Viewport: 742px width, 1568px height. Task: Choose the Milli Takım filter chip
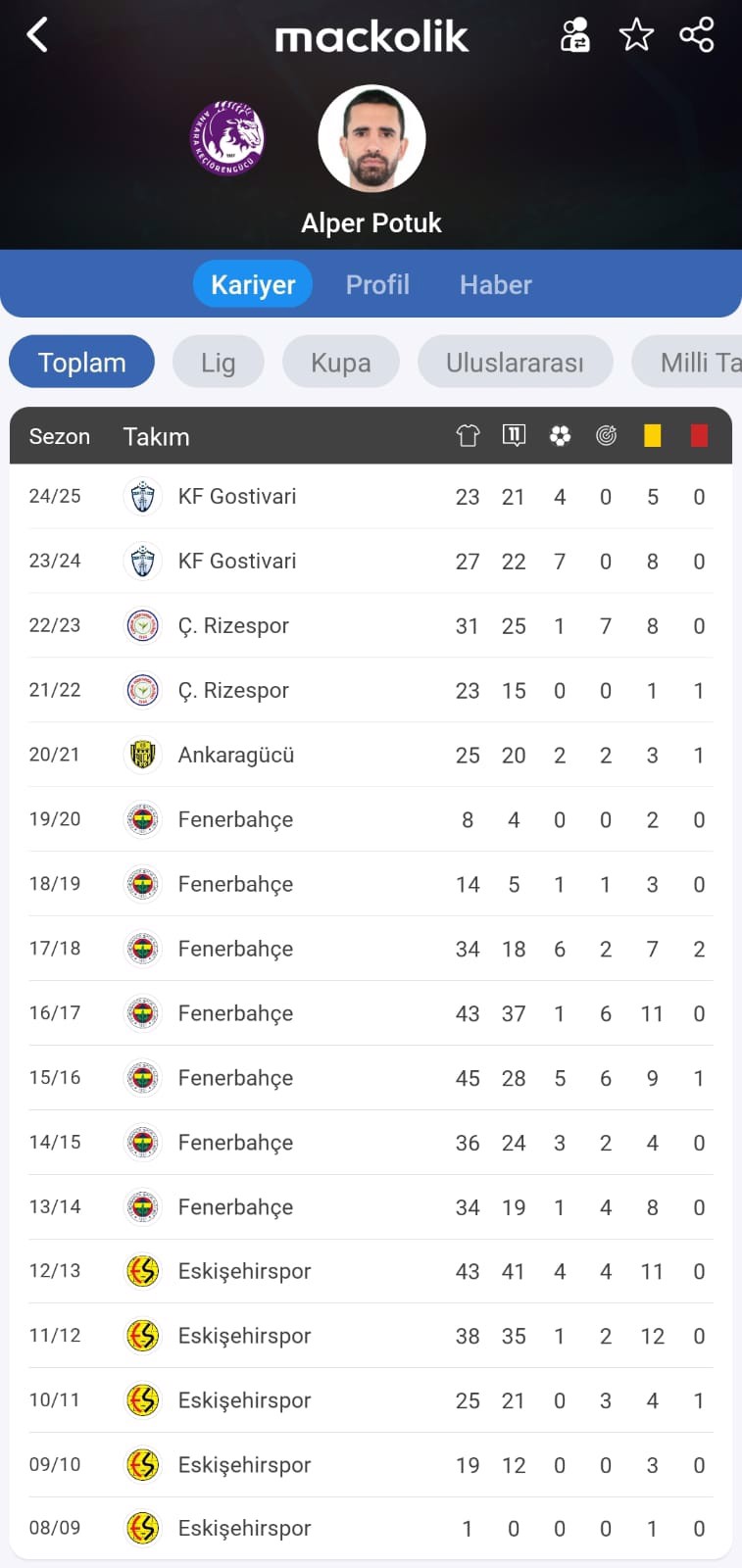(x=688, y=362)
